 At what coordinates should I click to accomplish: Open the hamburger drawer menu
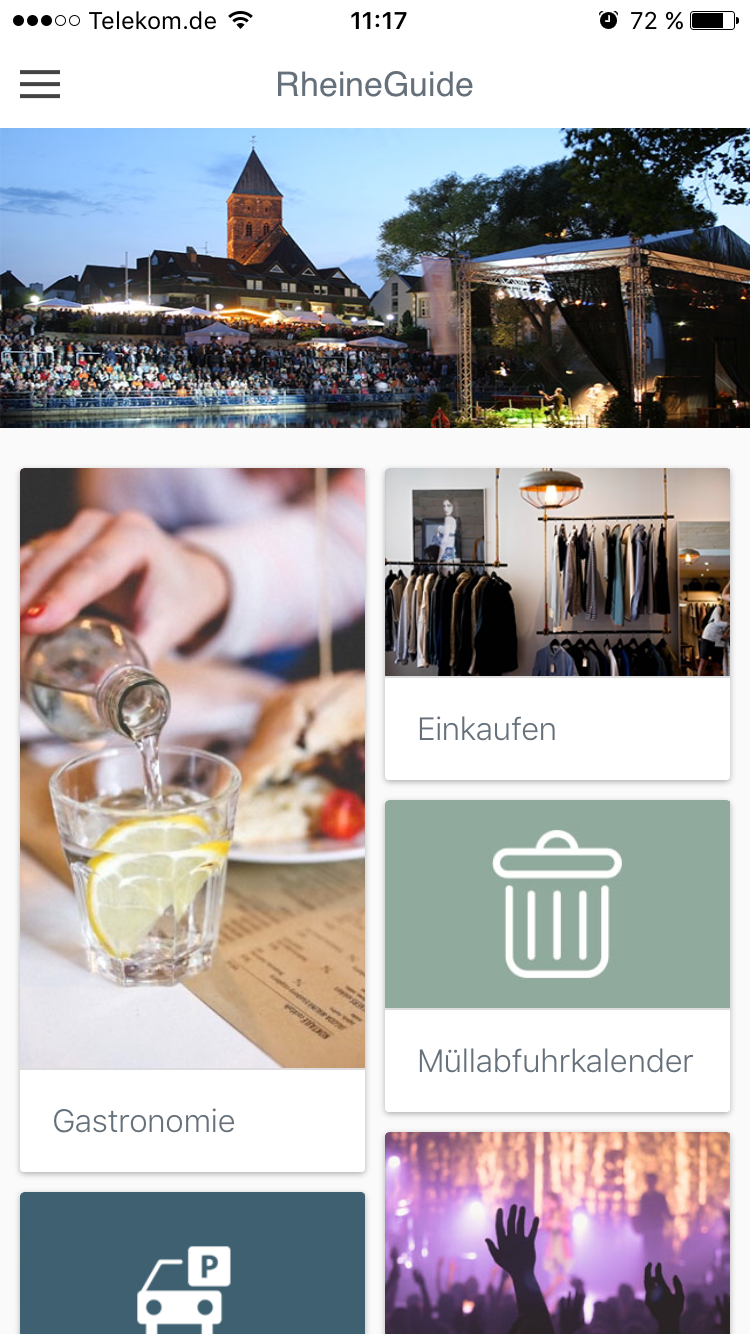coord(40,85)
